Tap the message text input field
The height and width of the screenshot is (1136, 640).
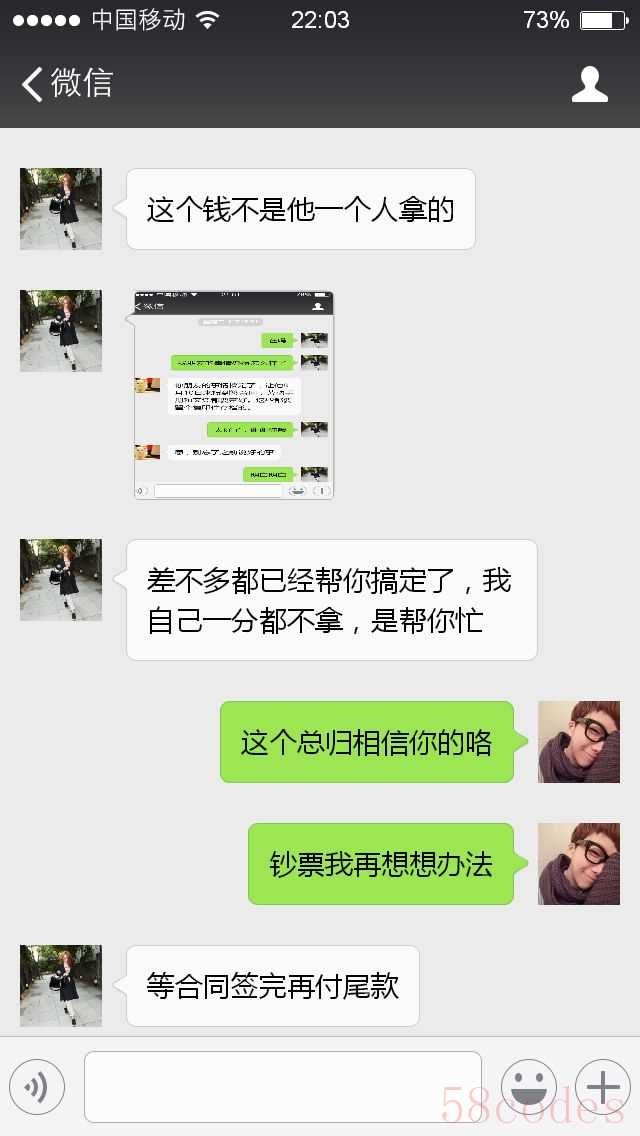click(282, 1086)
